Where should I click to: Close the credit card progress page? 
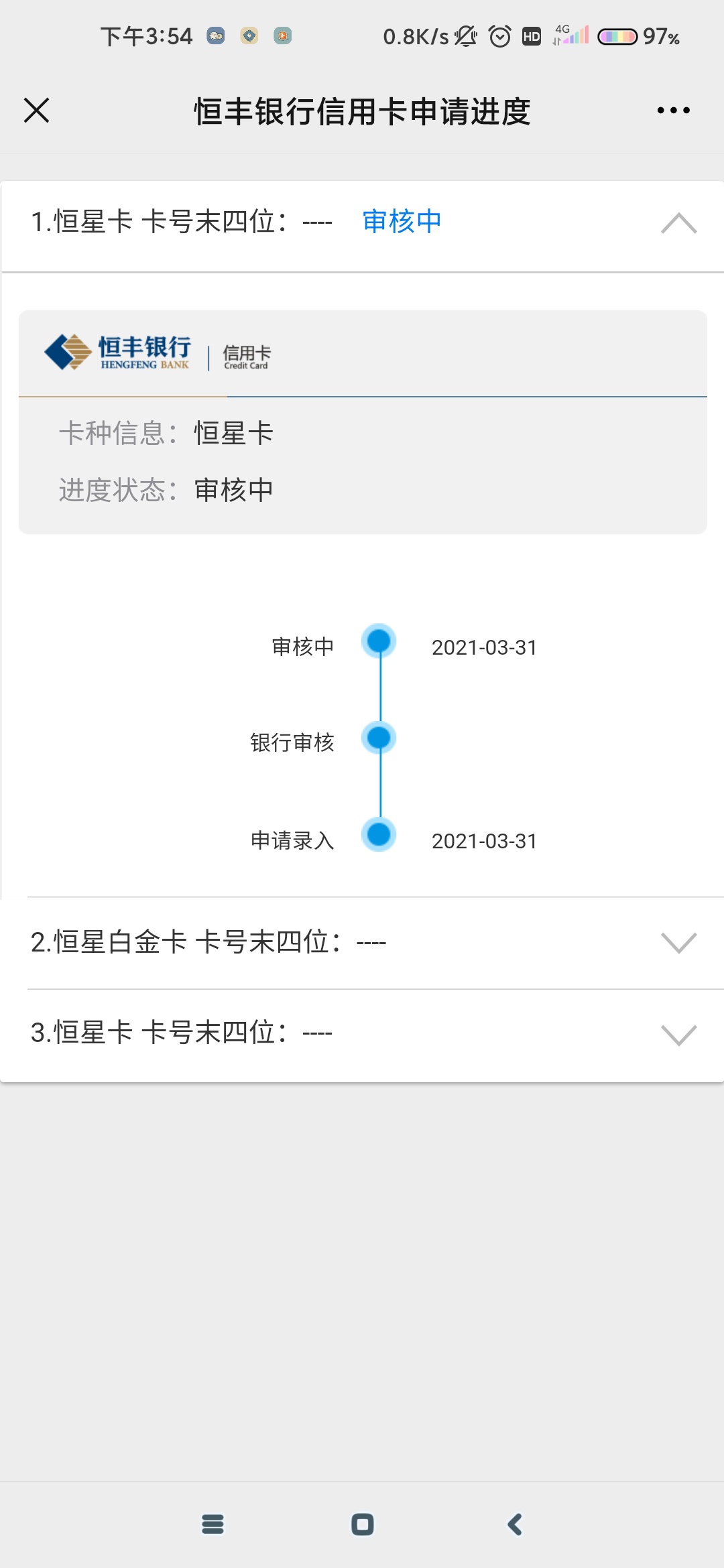(37, 111)
